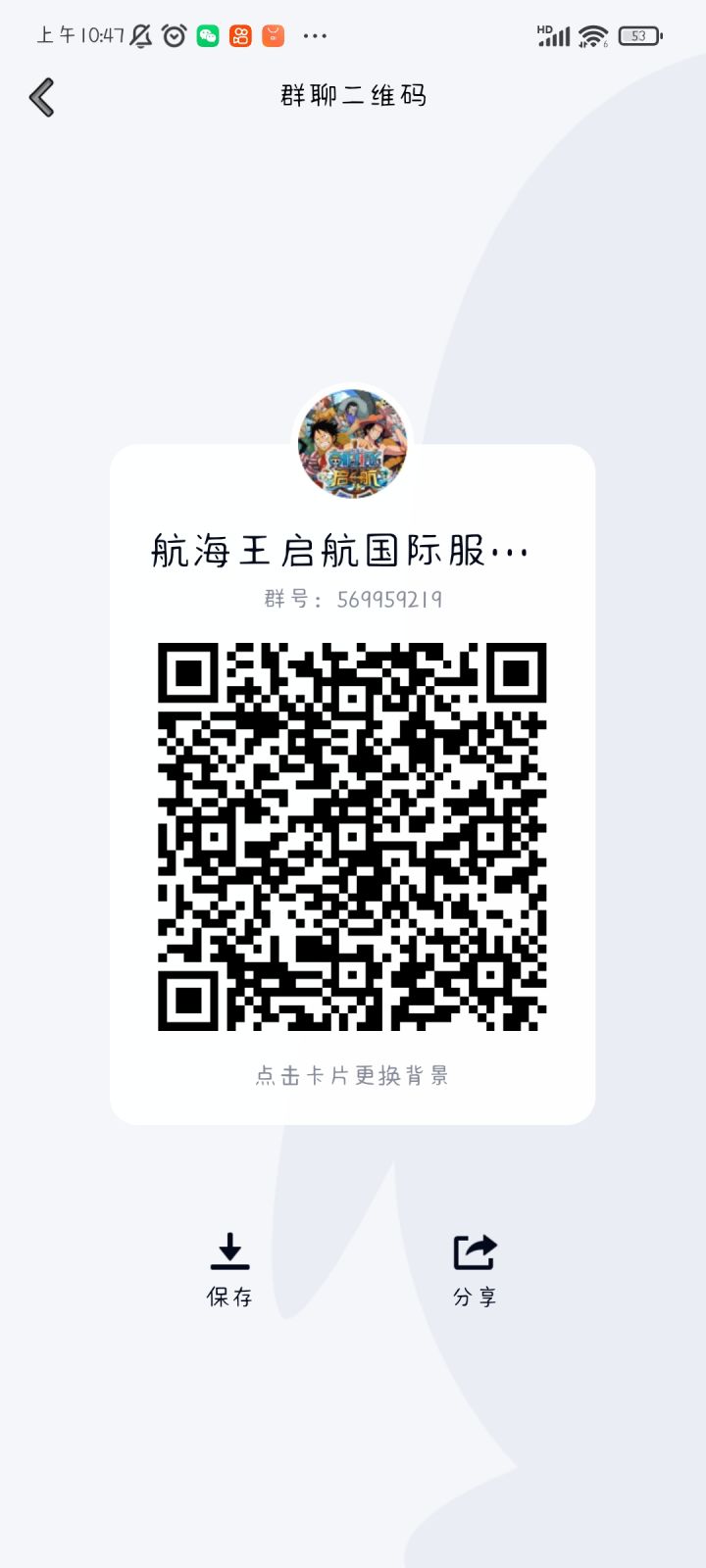This screenshot has height=1568, width=706.
Task: Tap the alarm clock status icon
Action: [173, 35]
